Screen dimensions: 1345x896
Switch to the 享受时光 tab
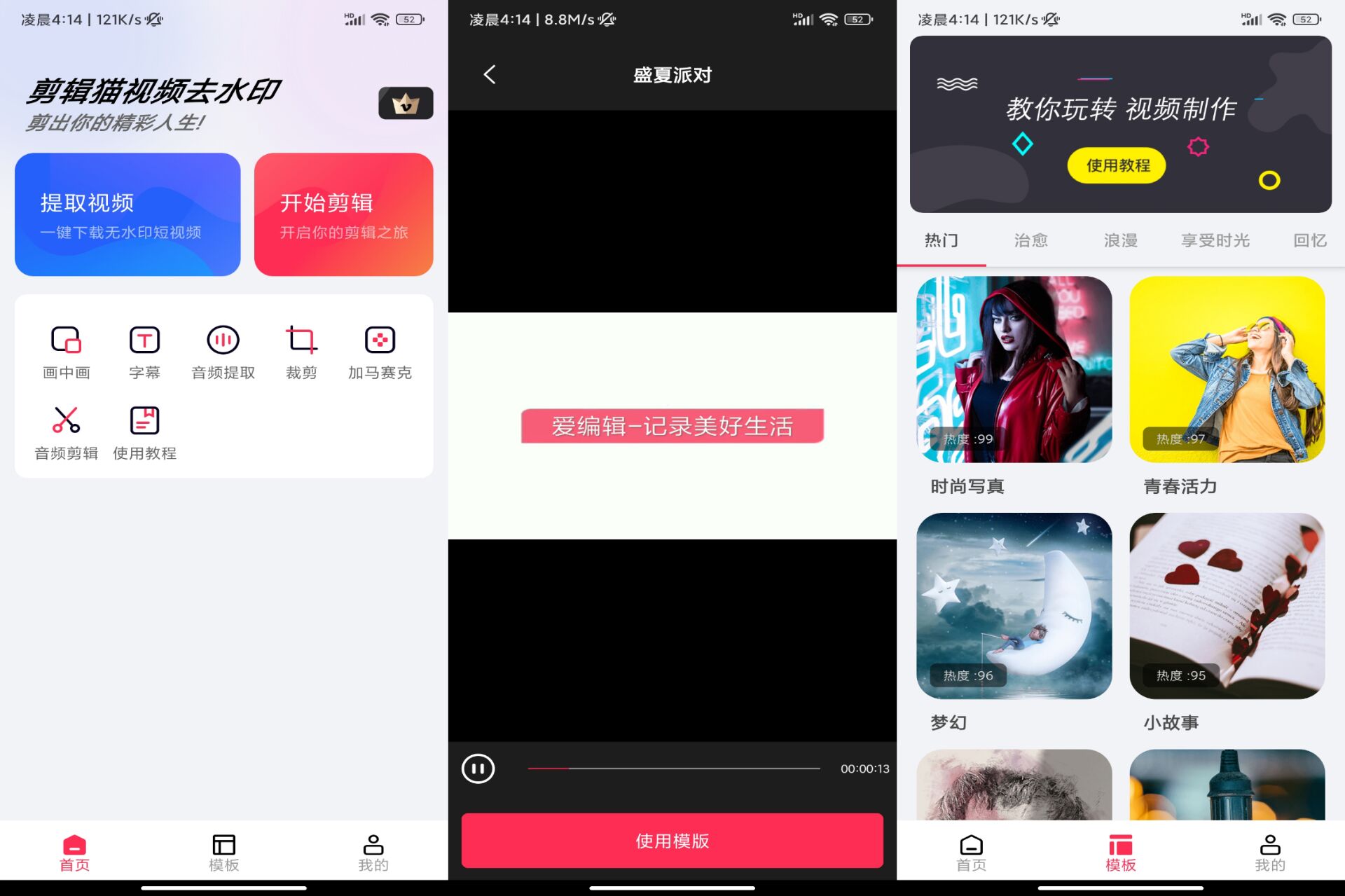coord(1215,240)
